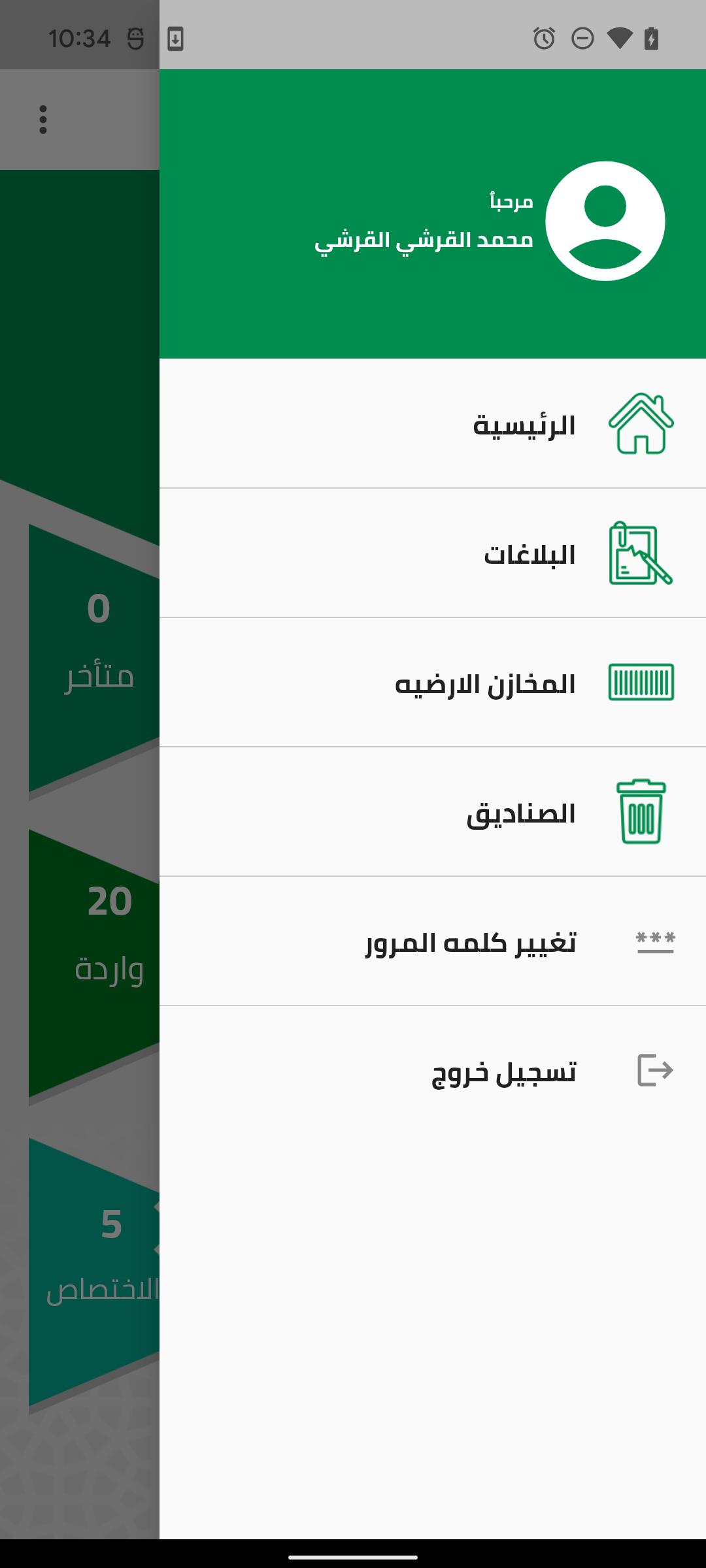Go to المخازن الارضيه section
The height and width of the screenshot is (1568, 706).
click(x=433, y=682)
